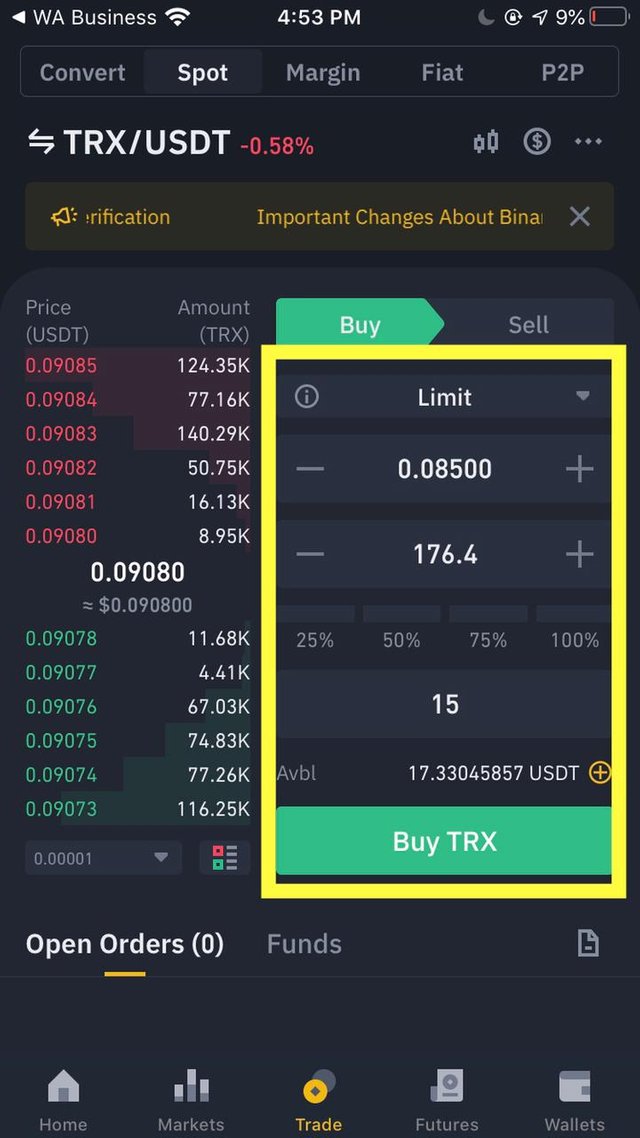This screenshot has height=1138, width=640.
Task: Open the order history document icon
Action: pos(588,943)
